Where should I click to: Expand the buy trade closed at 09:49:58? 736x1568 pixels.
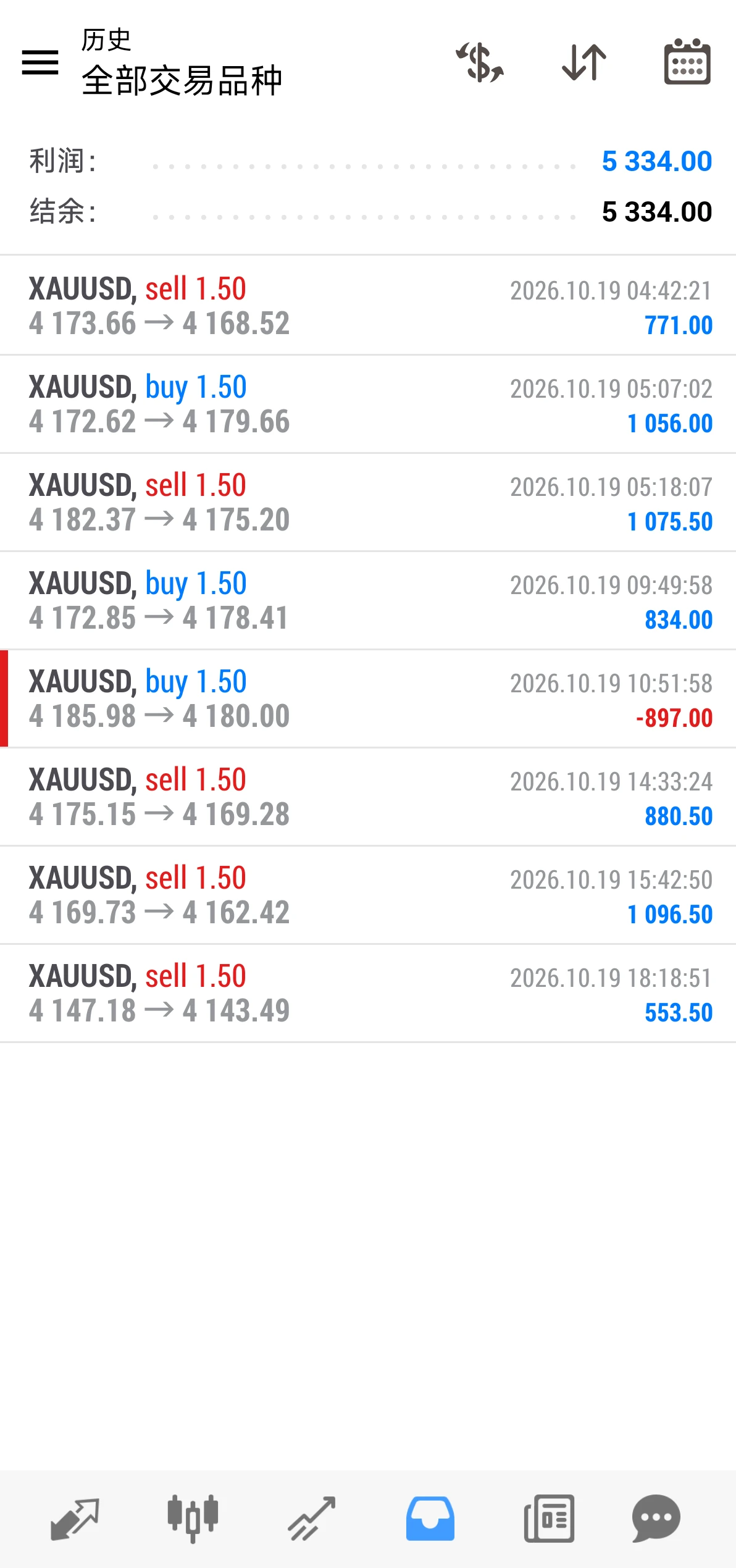point(368,600)
